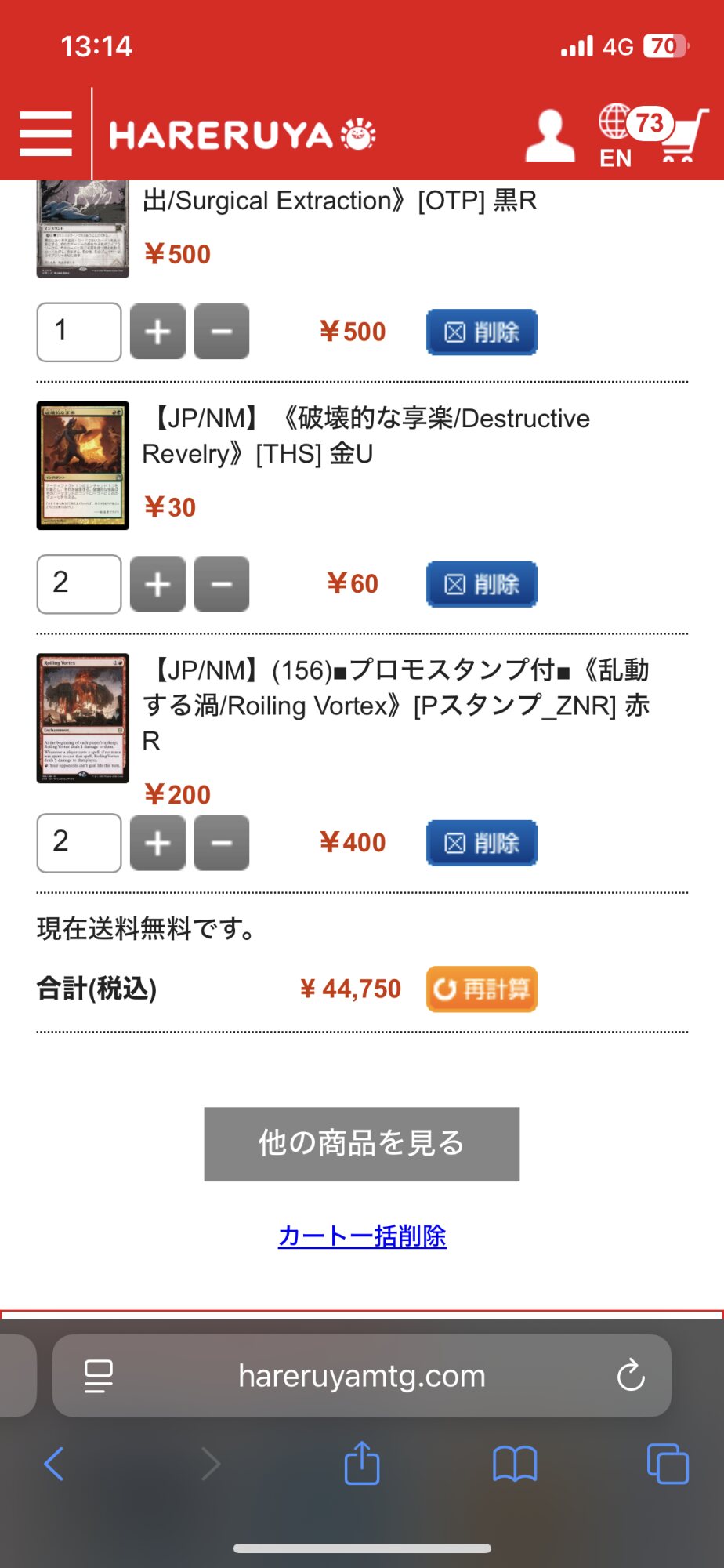
Task: Delete Surgical Extraction from cart
Action: [482, 332]
